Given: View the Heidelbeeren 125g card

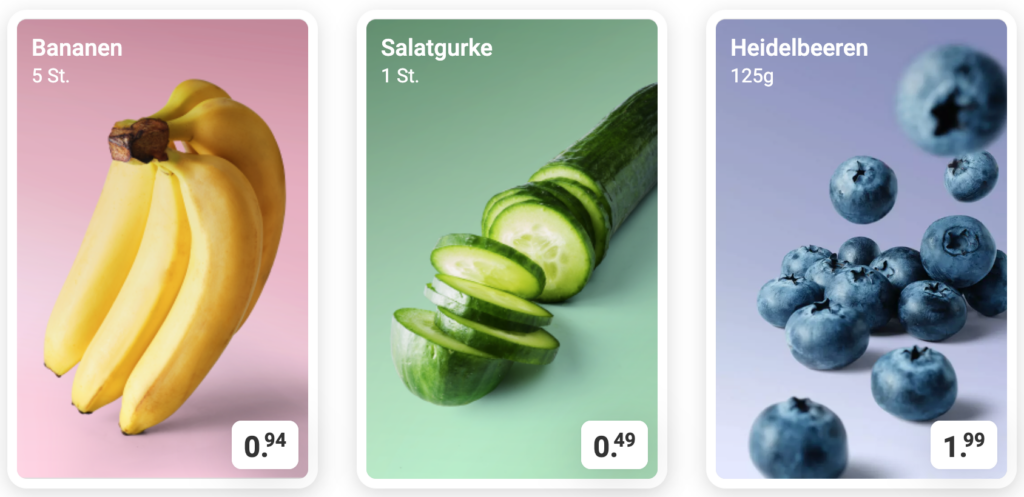Looking at the screenshot, I should pos(861,250).
